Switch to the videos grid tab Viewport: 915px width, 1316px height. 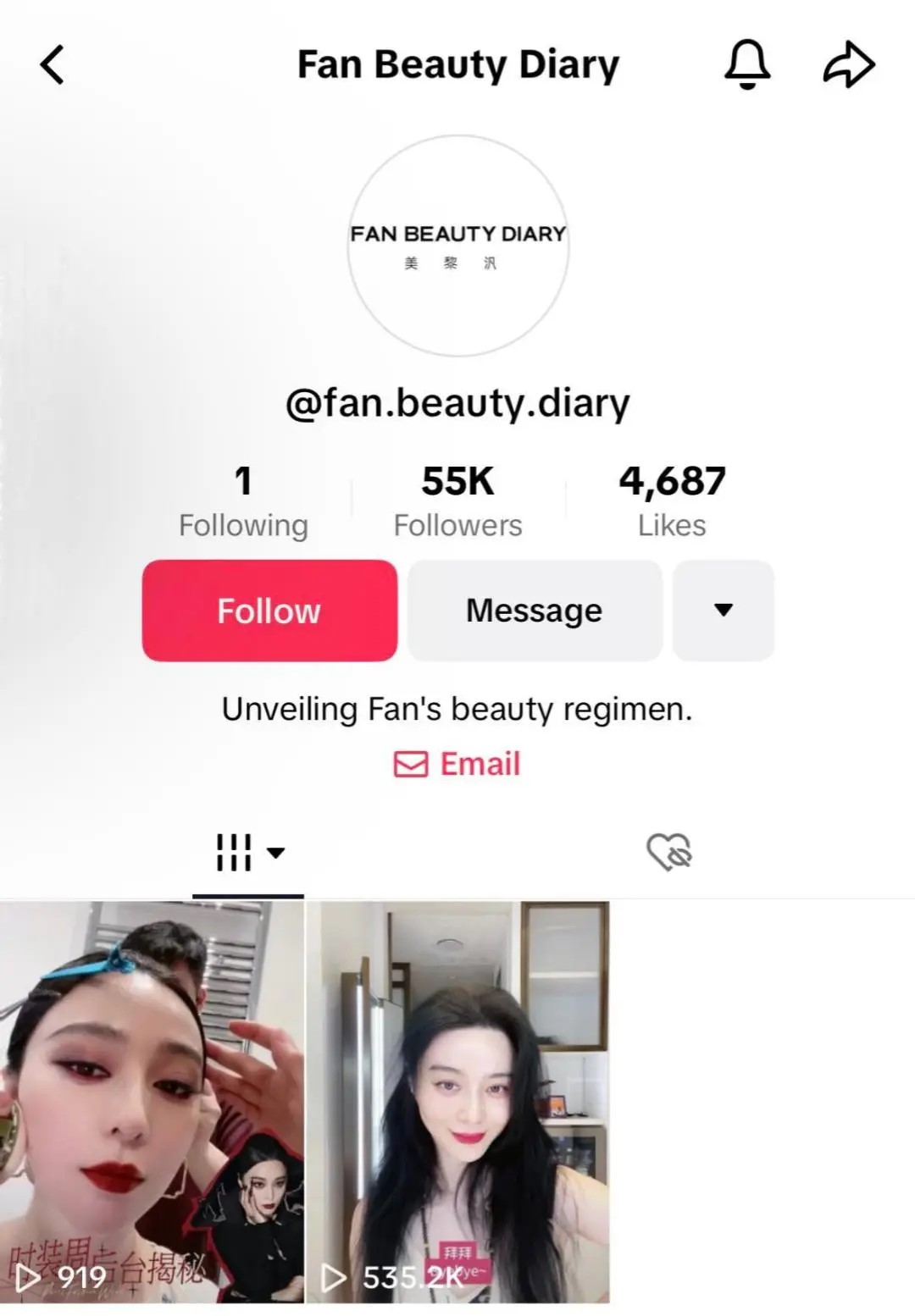247,852
